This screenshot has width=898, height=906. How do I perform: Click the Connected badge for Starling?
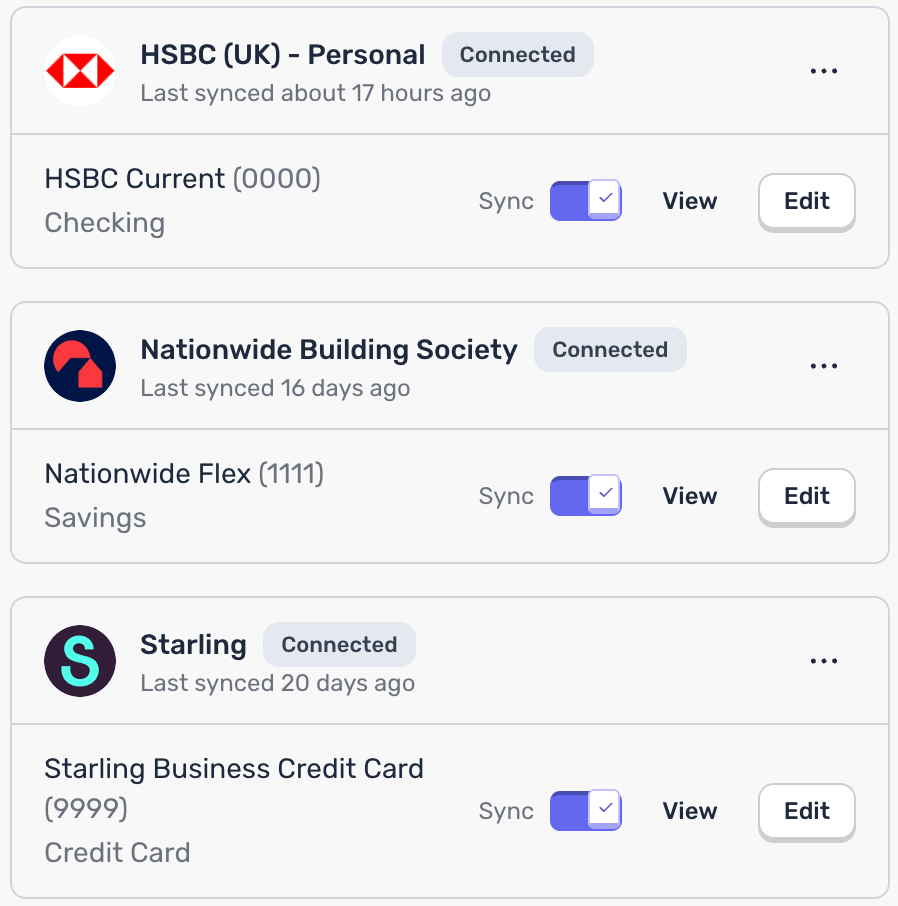339,644
